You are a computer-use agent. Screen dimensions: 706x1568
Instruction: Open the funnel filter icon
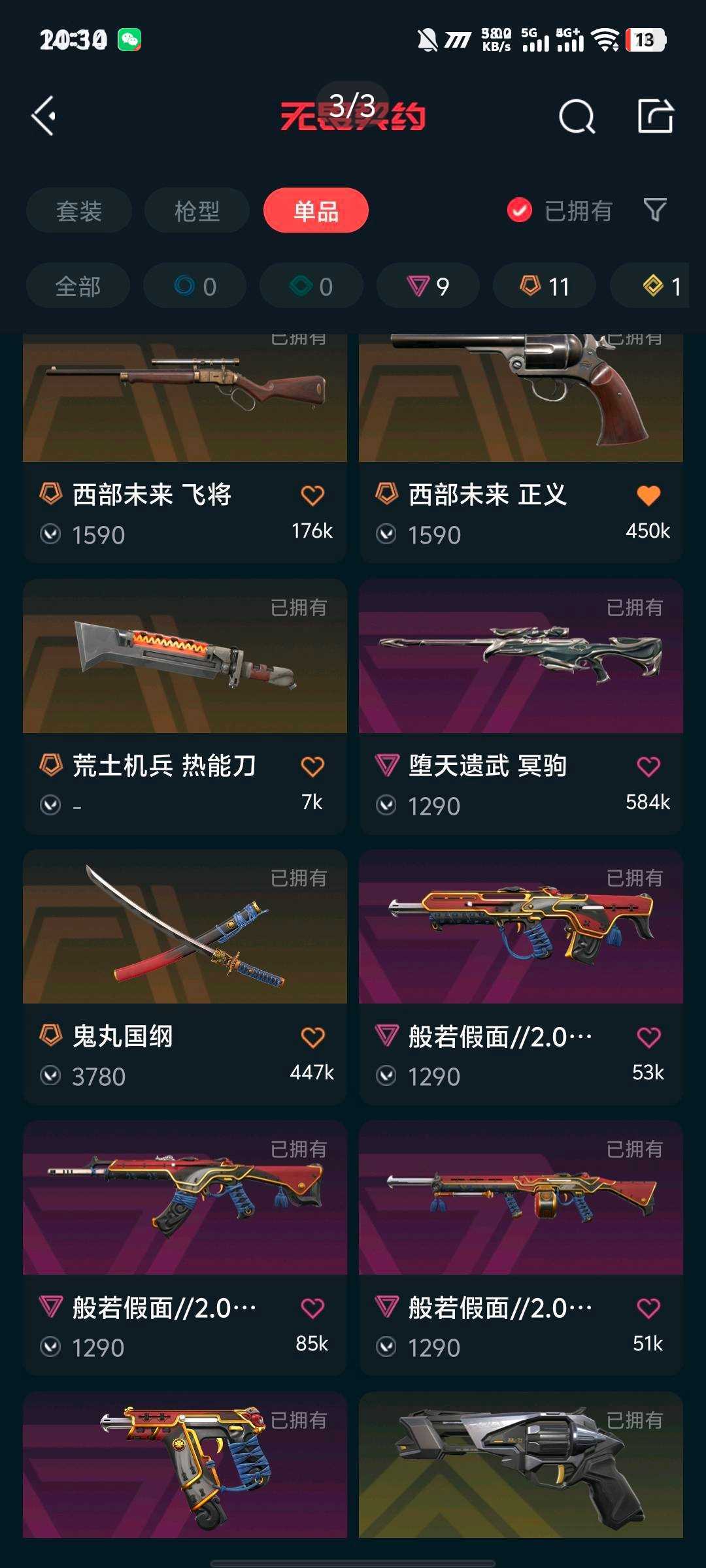pyautogui.click(x=655, y=210)
